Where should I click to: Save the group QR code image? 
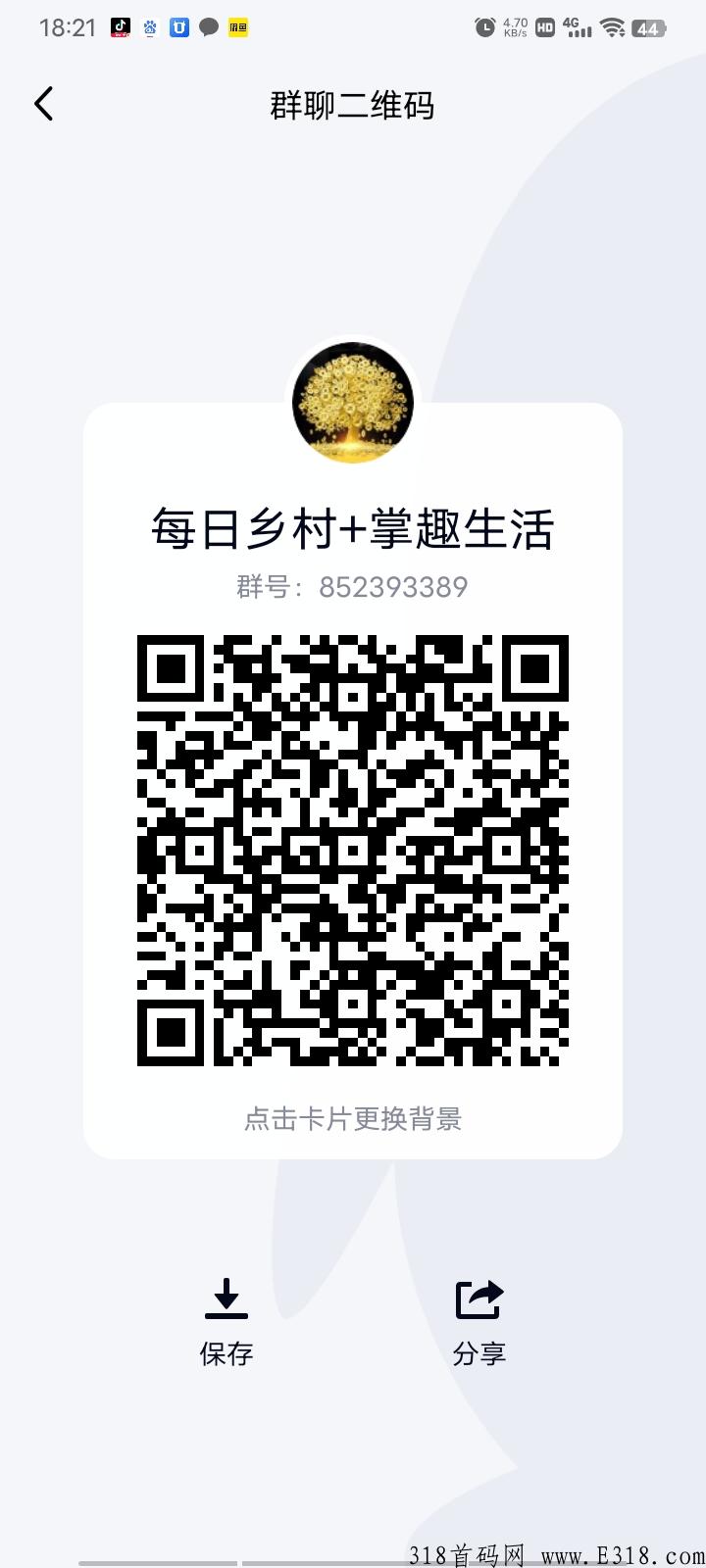pyautogui.click(x=227, y=1322)
